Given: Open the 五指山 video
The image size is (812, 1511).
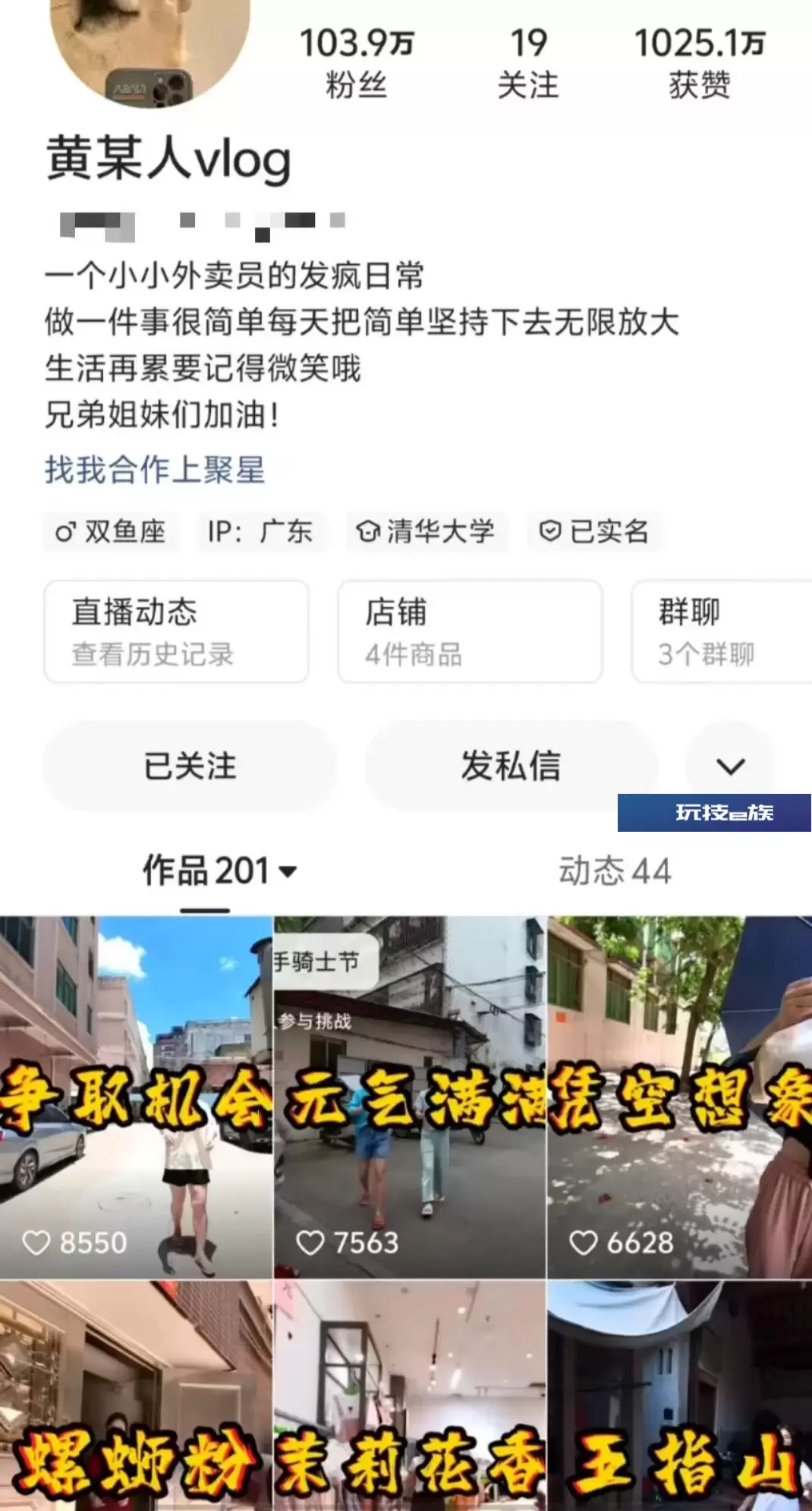Looking at the screenshot, I should (x=680, y=1396).
